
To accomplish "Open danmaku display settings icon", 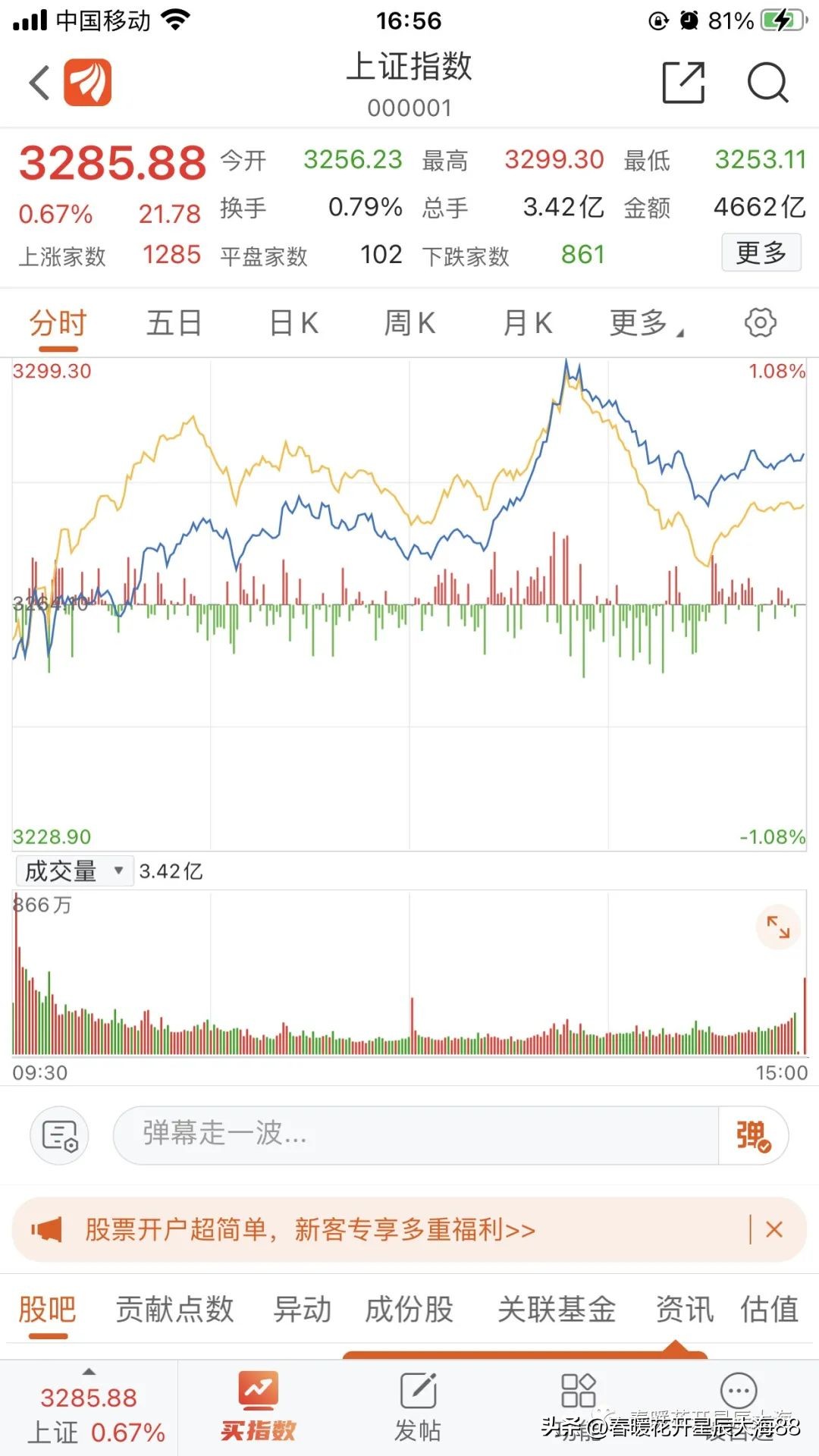I will click(x=58, y=1135).
